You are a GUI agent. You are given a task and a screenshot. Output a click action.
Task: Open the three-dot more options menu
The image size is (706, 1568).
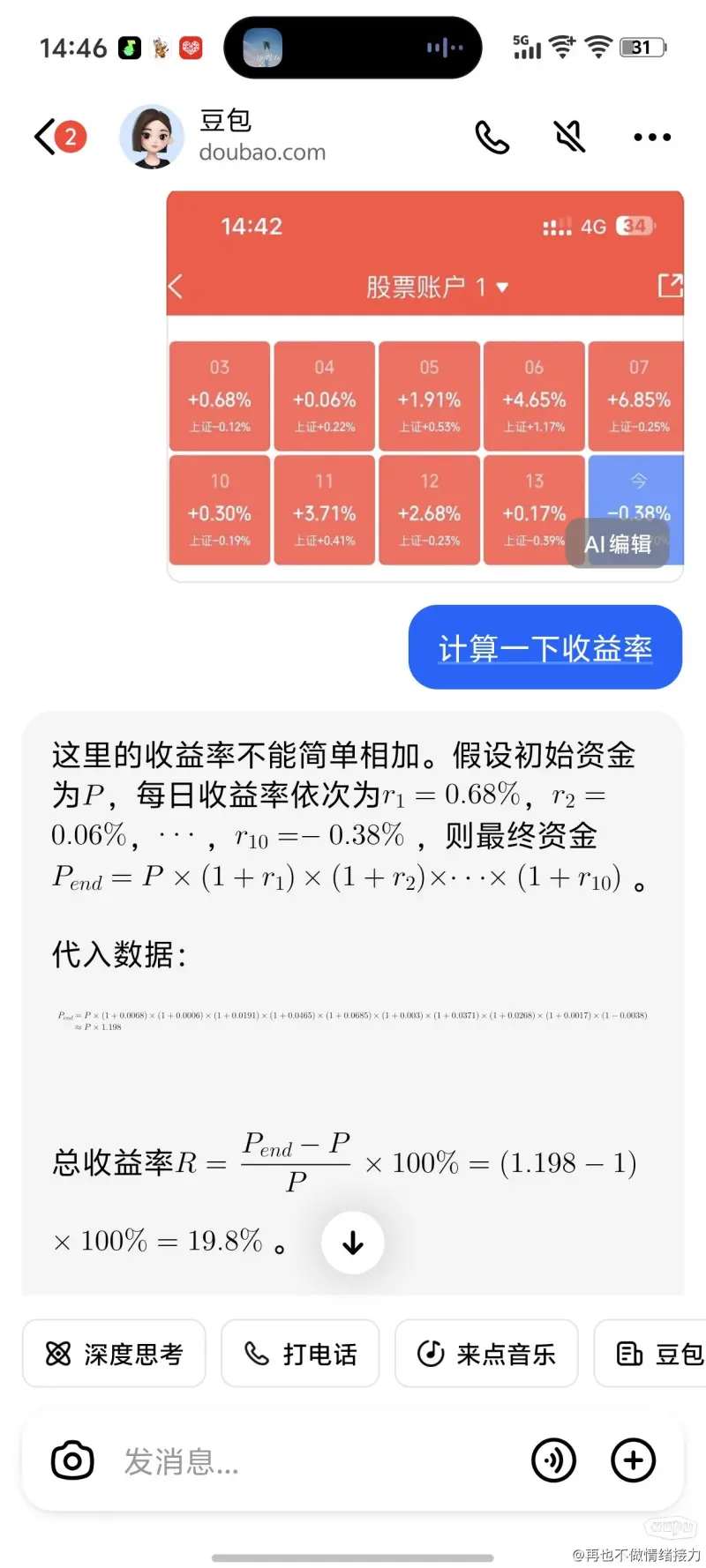coord(652,137)
